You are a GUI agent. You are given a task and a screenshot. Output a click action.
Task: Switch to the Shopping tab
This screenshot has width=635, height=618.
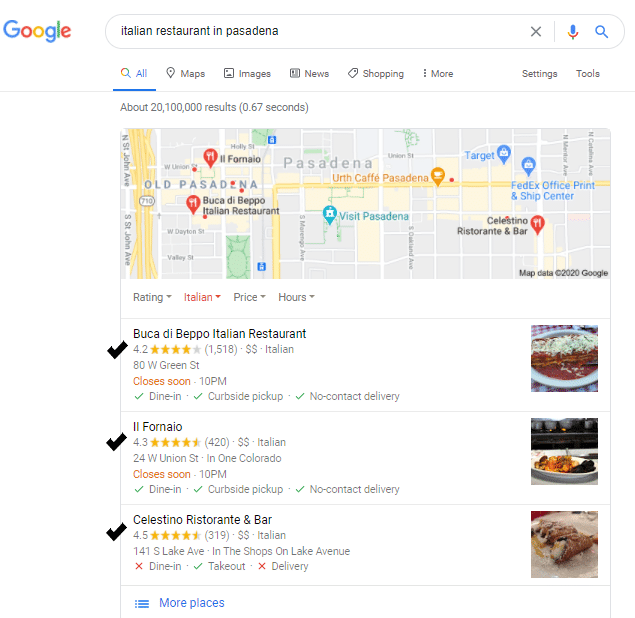(376, 74)
